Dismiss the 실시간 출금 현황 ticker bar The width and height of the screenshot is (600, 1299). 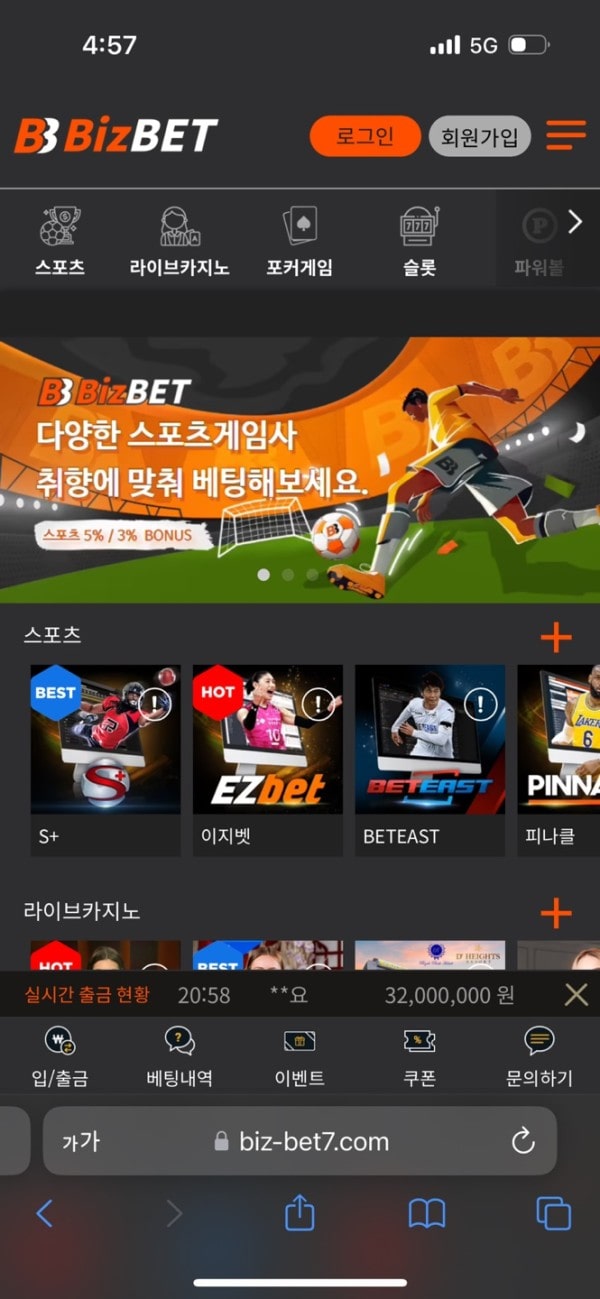576,994
